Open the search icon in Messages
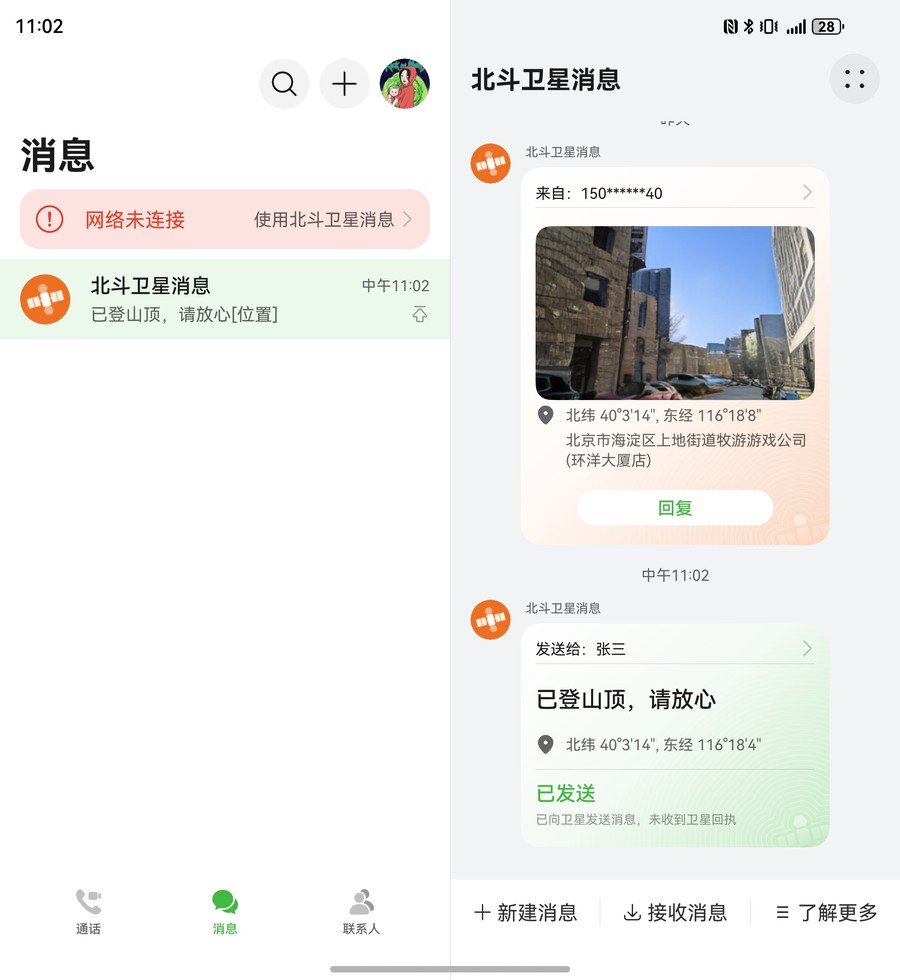Screen dimensions: 900x980 284,84
